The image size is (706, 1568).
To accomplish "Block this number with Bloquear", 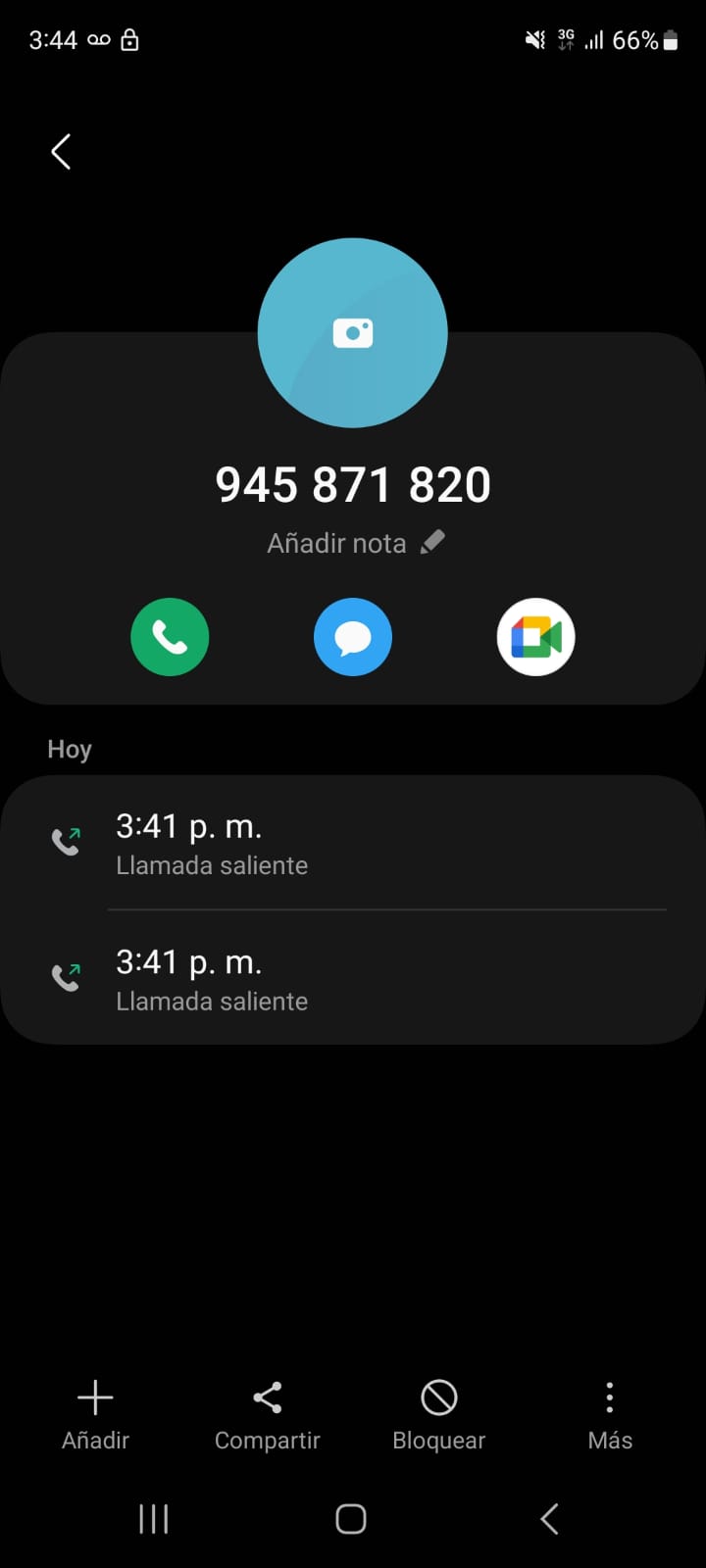I will point(439,1416).
